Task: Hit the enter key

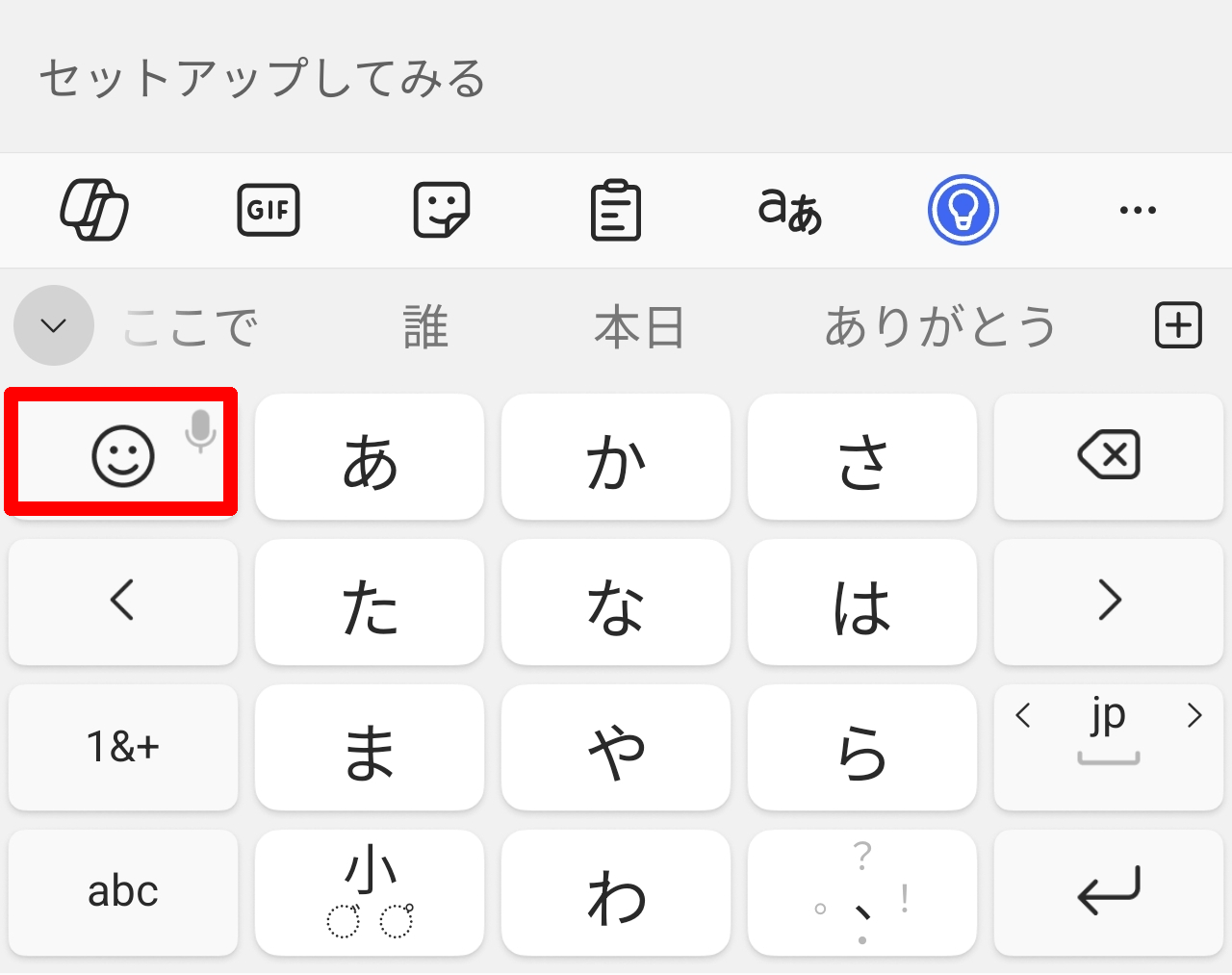Action: [x=1109, y=892]
